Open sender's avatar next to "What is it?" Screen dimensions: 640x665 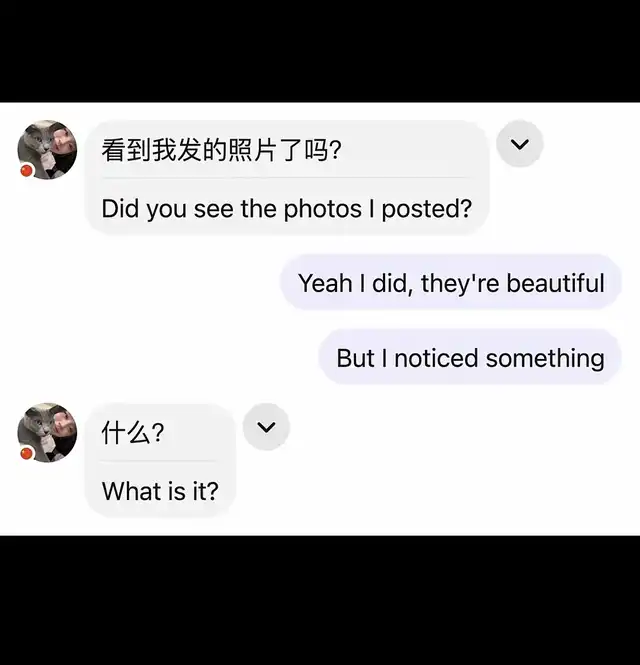click(47, 433)
